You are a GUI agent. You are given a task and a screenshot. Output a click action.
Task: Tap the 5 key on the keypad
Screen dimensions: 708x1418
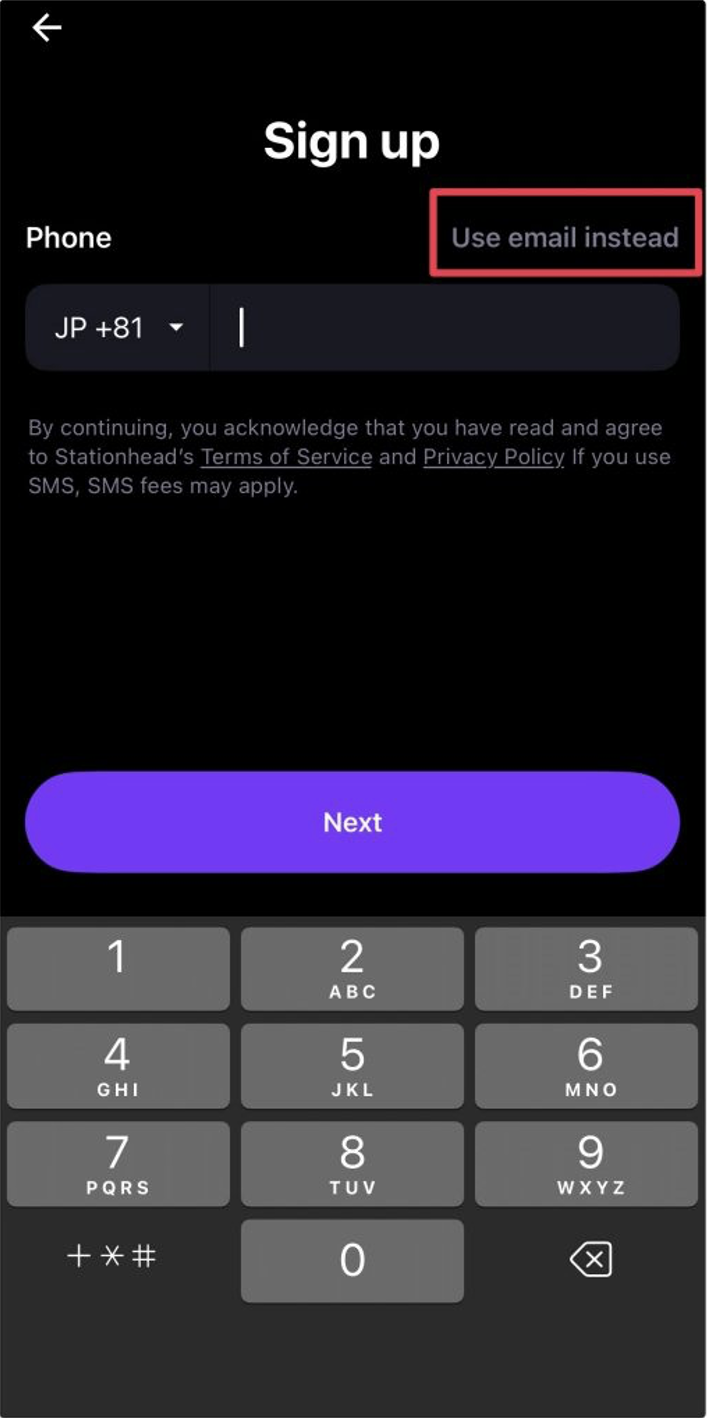point(352,1066)
